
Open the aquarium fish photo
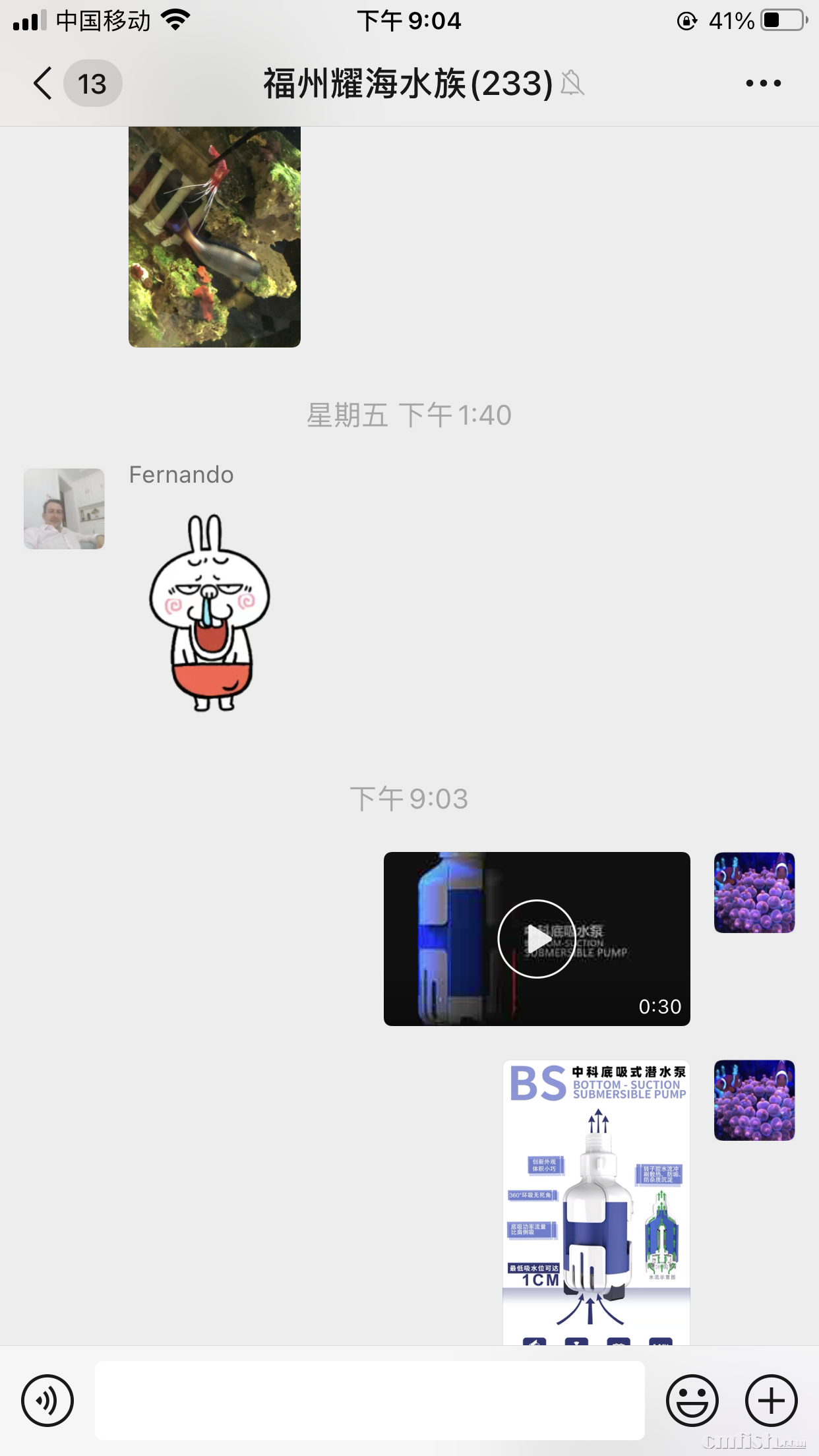(x=214, y=236)
